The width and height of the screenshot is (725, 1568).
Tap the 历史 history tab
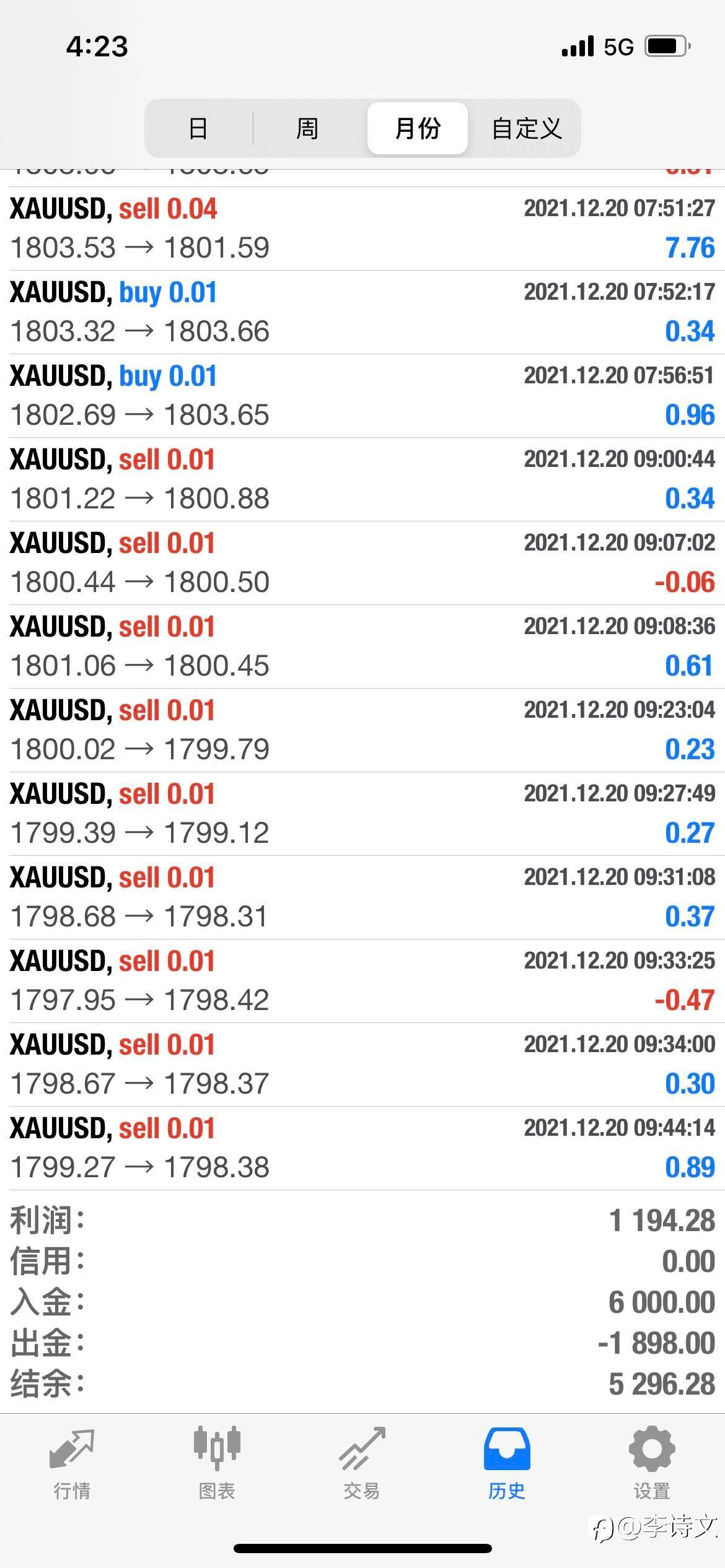tap(507, 1464)
